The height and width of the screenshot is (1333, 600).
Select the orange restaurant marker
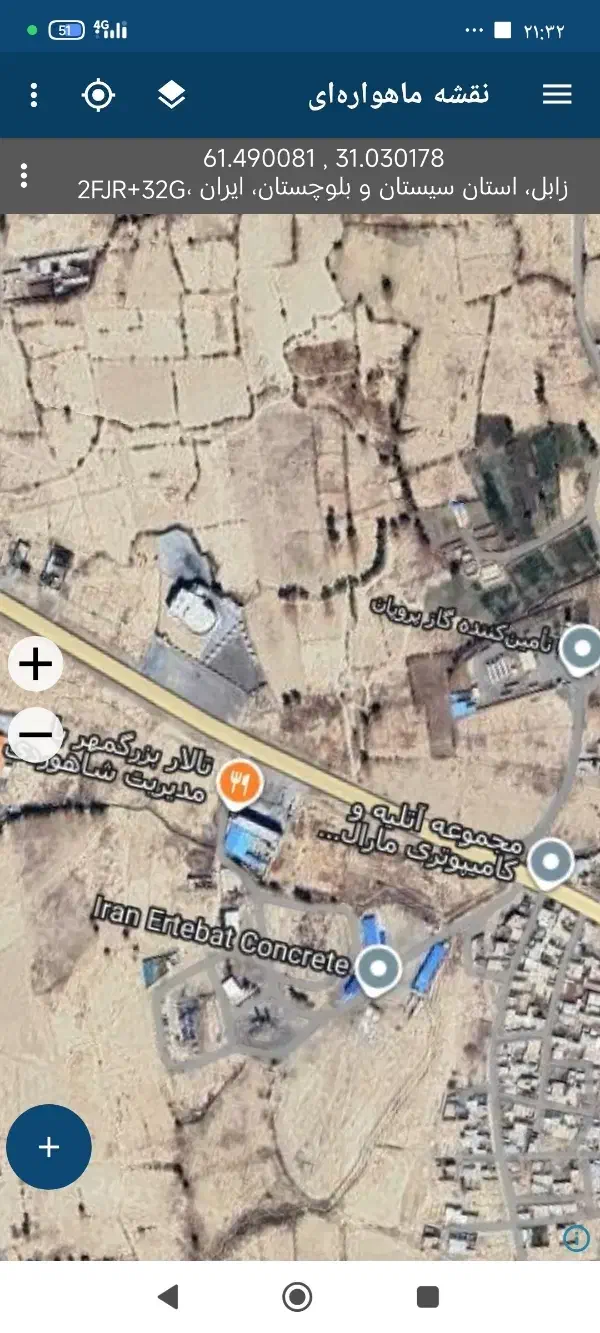click(x=238, y=781)
